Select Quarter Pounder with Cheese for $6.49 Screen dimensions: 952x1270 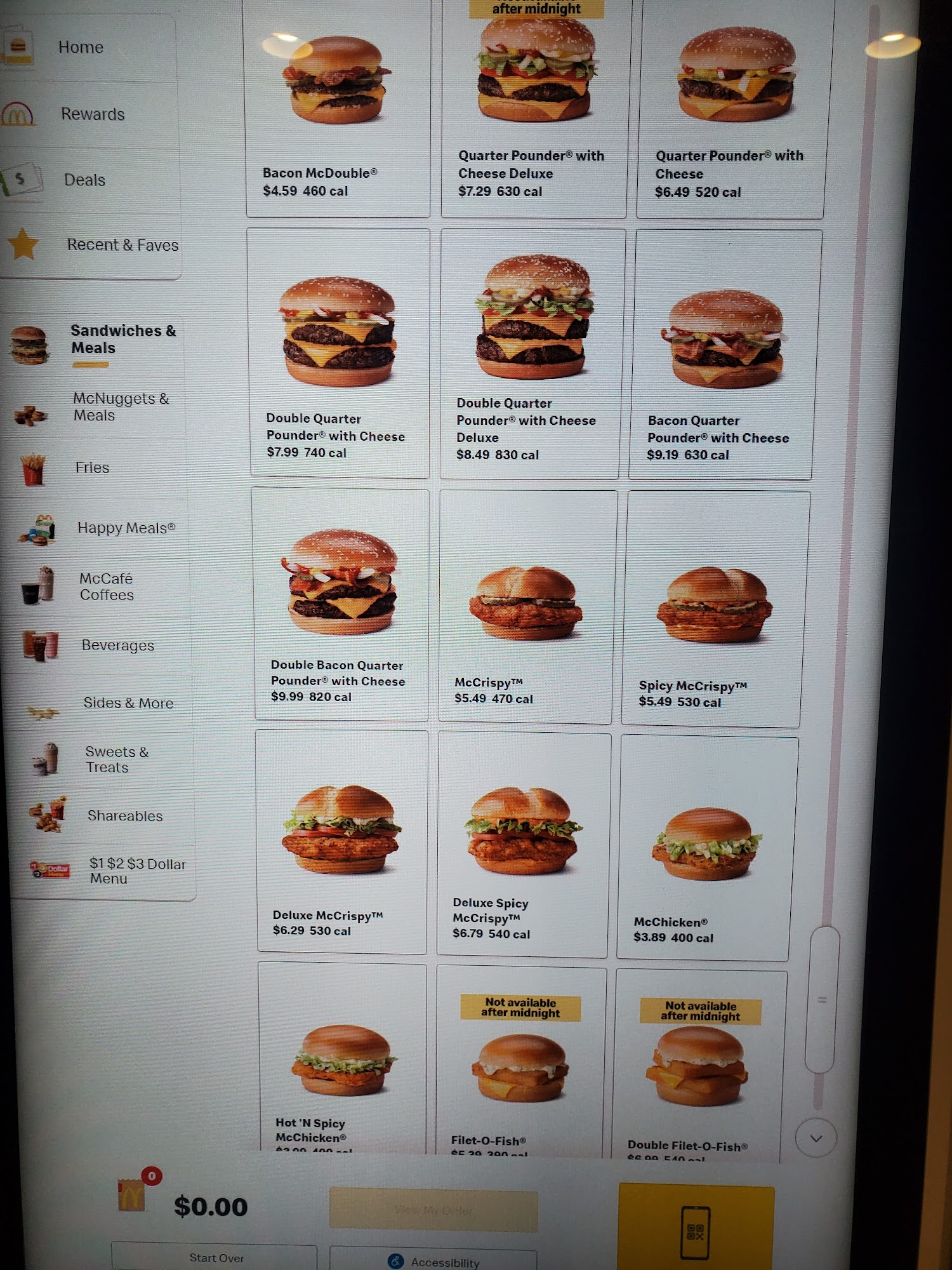coord(730,108)
